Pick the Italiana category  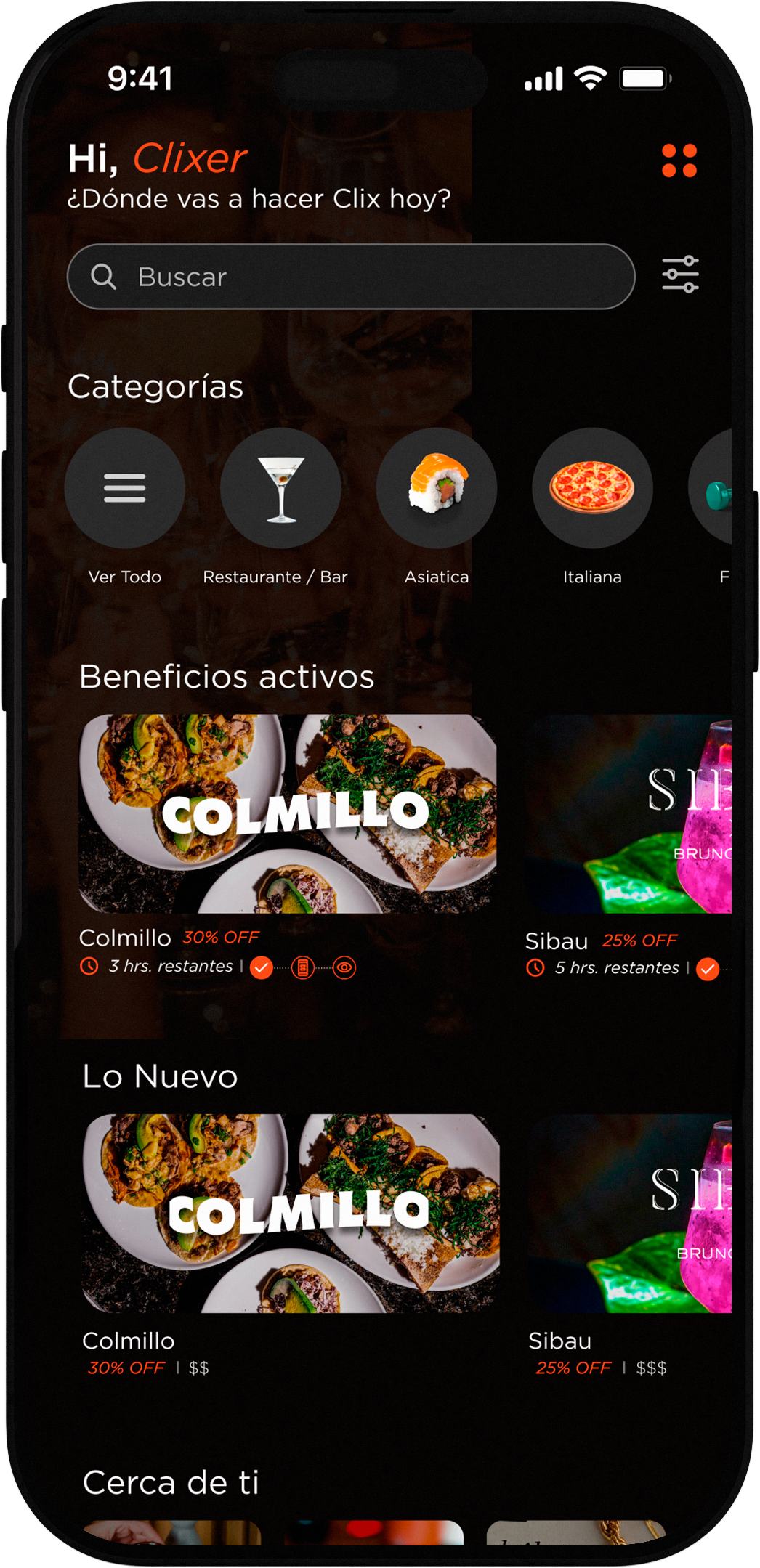pos(592,488)
